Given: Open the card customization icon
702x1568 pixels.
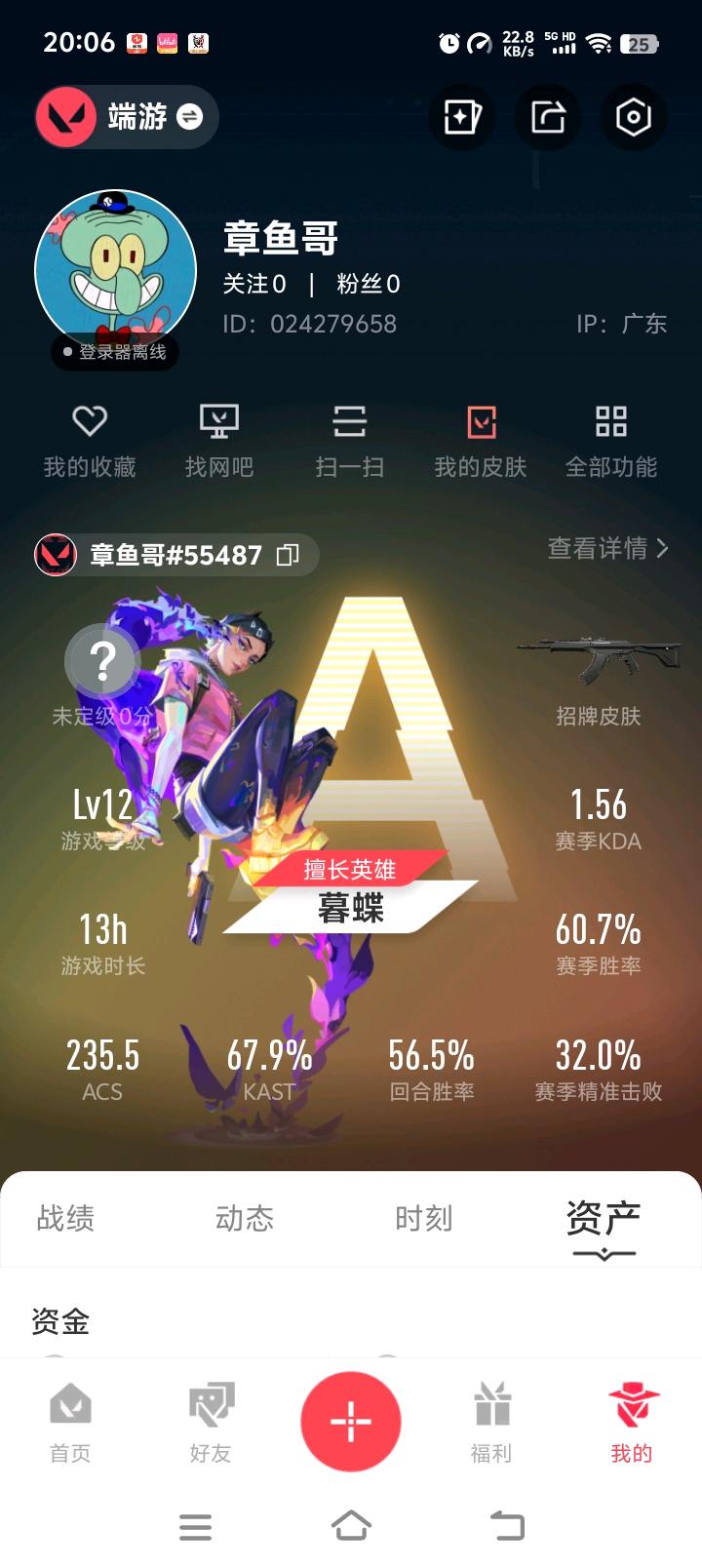Looking at the screenshot, I should [x=461, y=118].
